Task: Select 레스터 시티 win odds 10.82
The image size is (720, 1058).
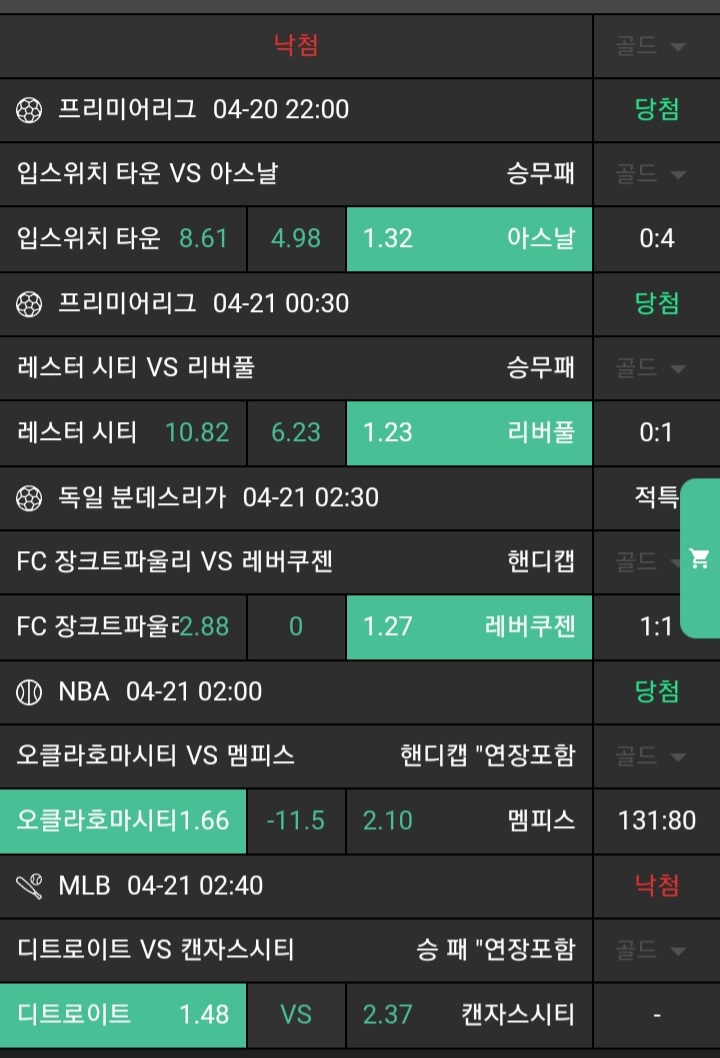Action: pos(123,433)
